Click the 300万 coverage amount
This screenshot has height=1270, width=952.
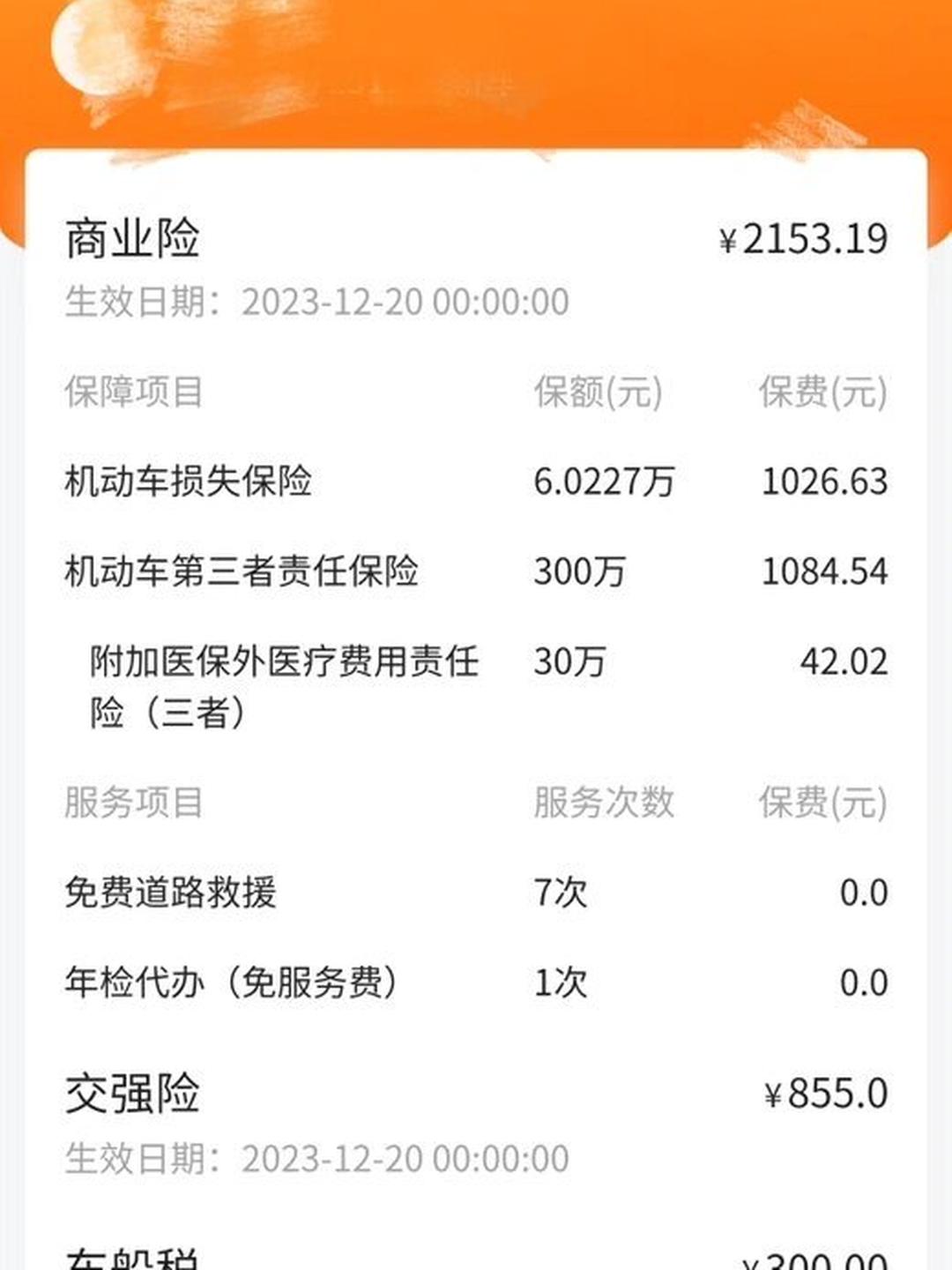[x=582, y=571]
